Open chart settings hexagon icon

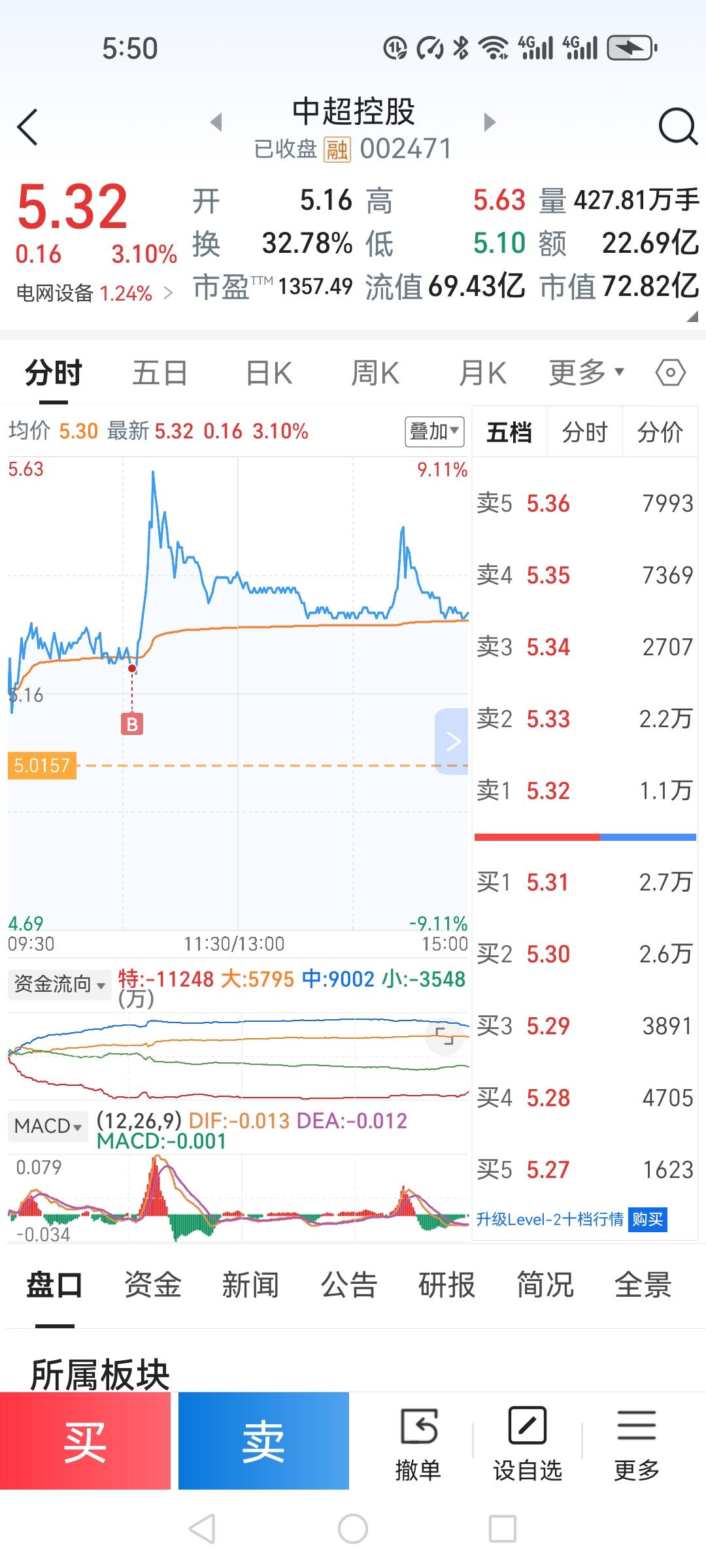tap(670, 373)
